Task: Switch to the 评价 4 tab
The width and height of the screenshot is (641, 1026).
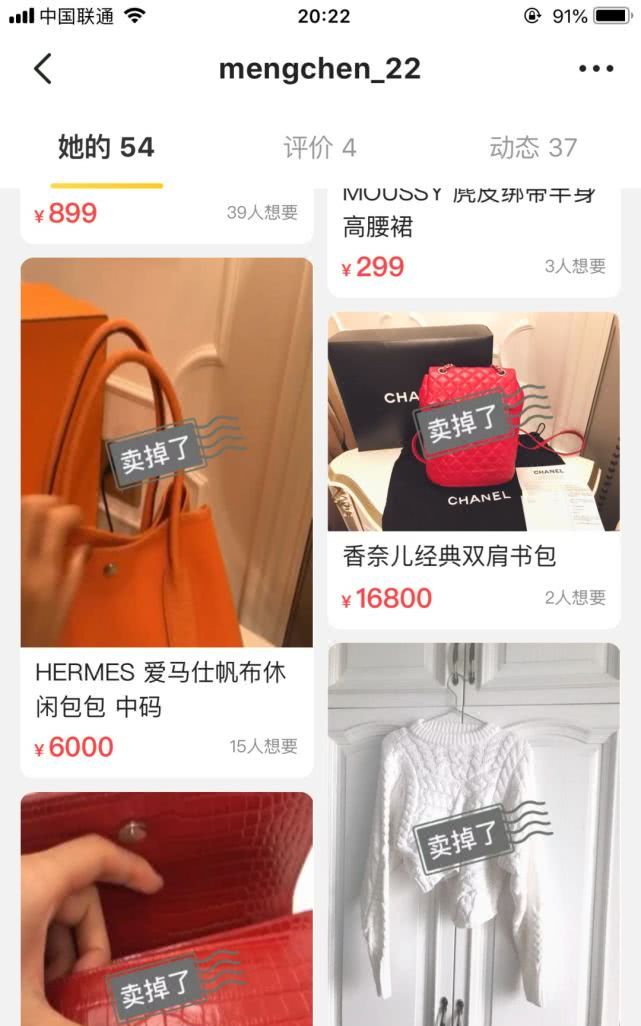Action: [x=319, y=148]
